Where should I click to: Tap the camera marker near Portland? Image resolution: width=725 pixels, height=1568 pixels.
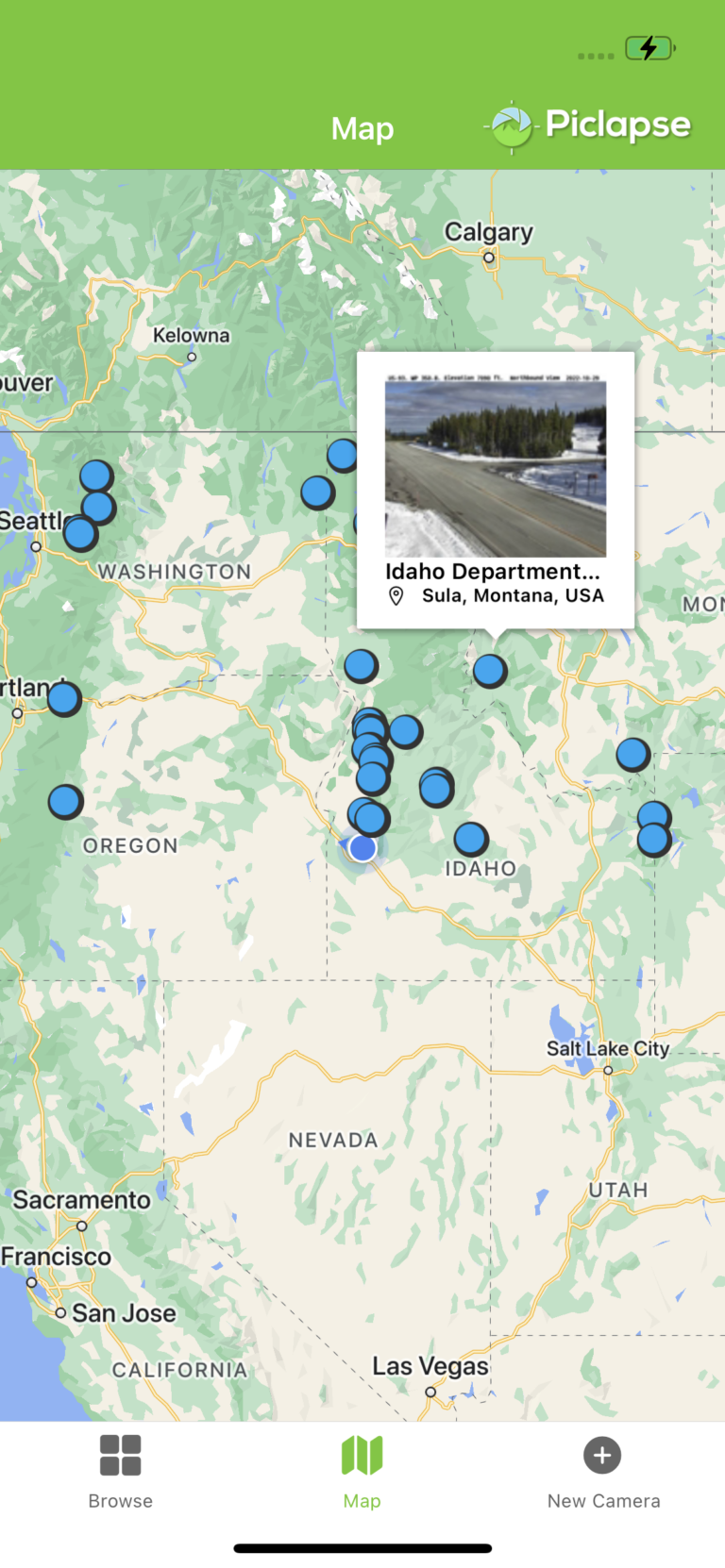tap(64, 699)
